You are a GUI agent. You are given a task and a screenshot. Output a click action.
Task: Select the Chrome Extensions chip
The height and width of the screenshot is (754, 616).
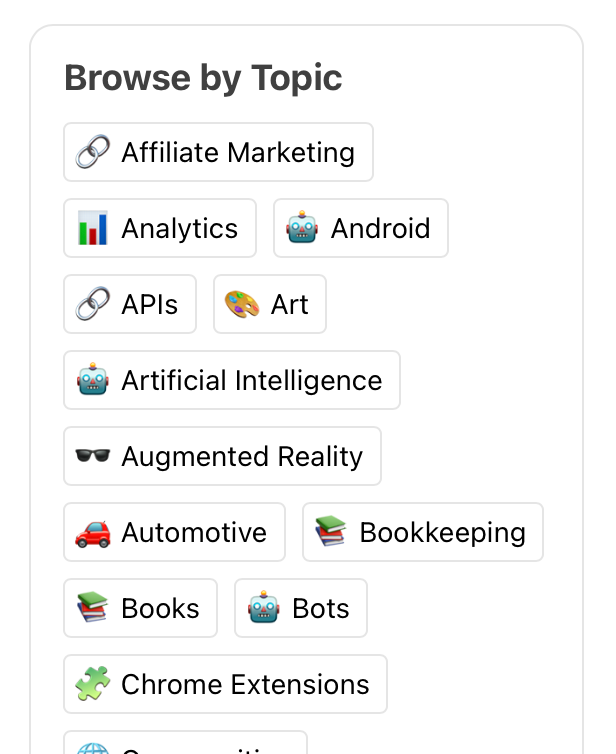225,684
